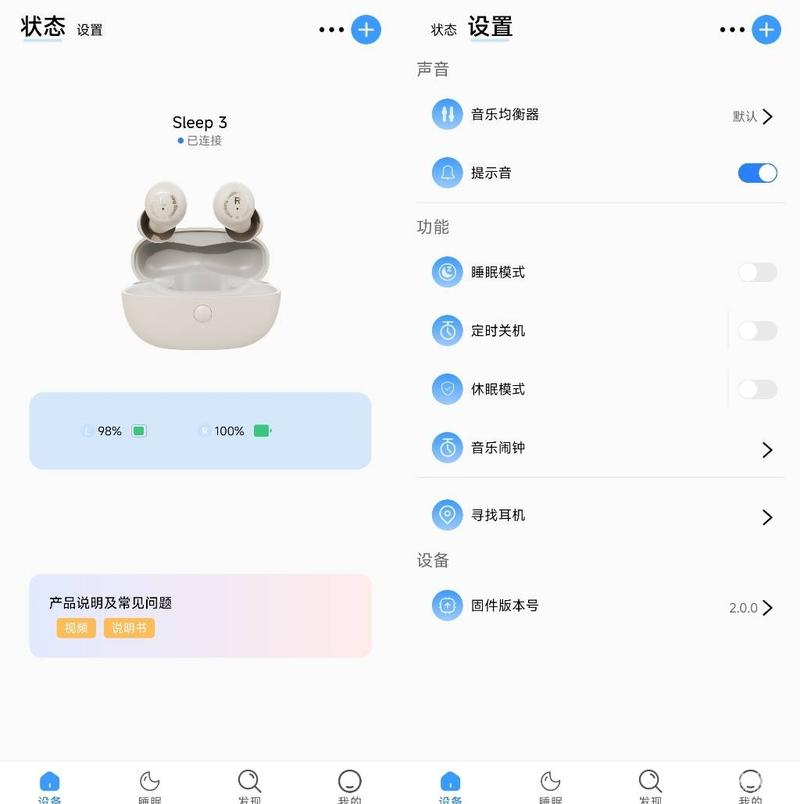Enable 睡眠模式
Viewport: 800px width, 804px height.
point(757,272)
